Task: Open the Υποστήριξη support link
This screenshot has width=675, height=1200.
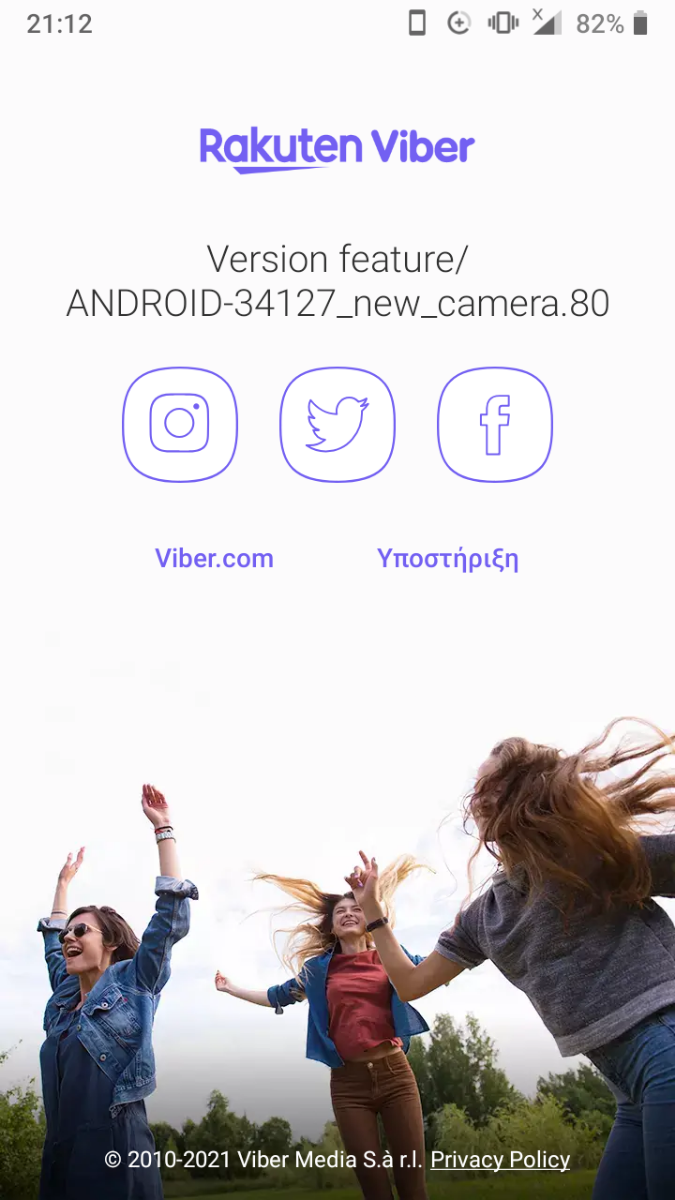Action: coord(448,559)
